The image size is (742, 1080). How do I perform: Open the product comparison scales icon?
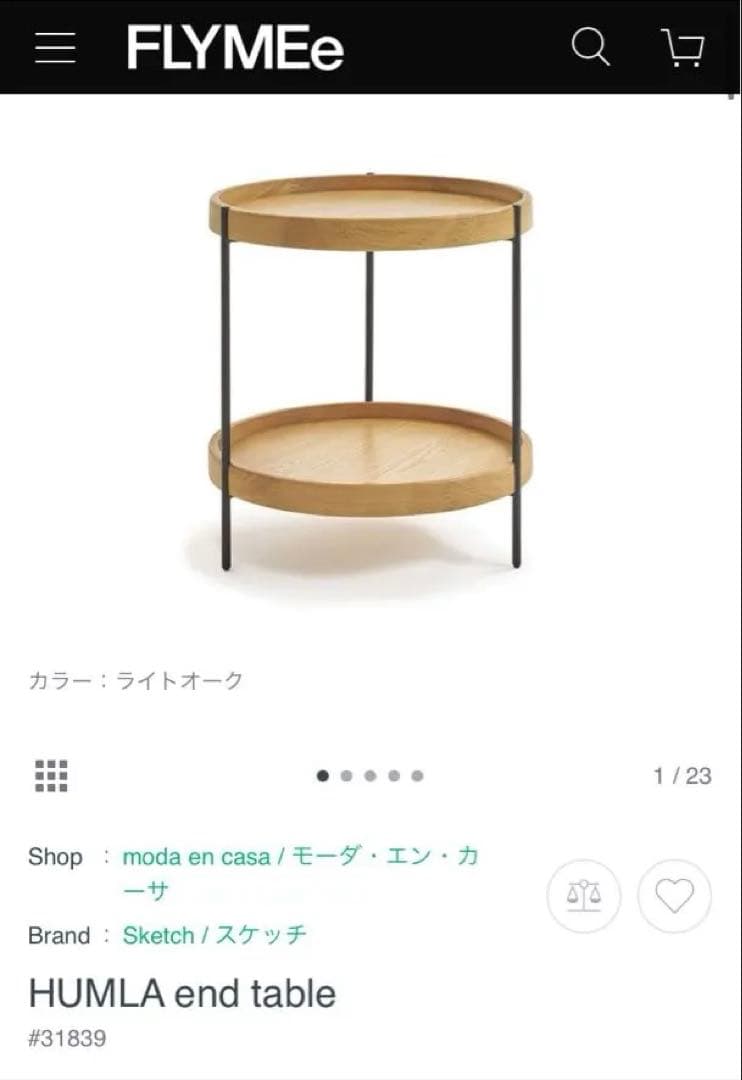pyautogui.click(x=583, y=896)
